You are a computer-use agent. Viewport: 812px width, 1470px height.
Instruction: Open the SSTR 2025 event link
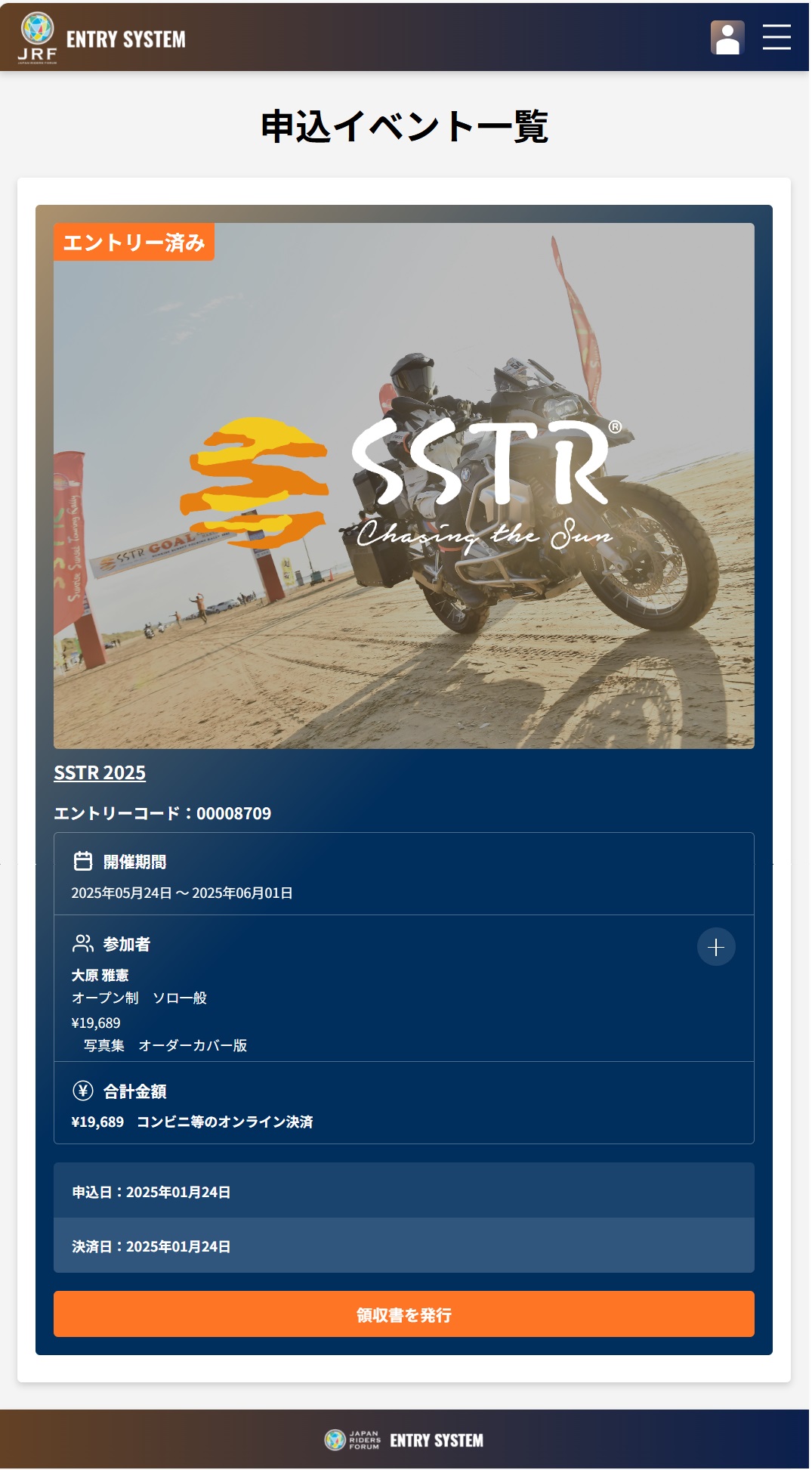click(x=100, y=772)
